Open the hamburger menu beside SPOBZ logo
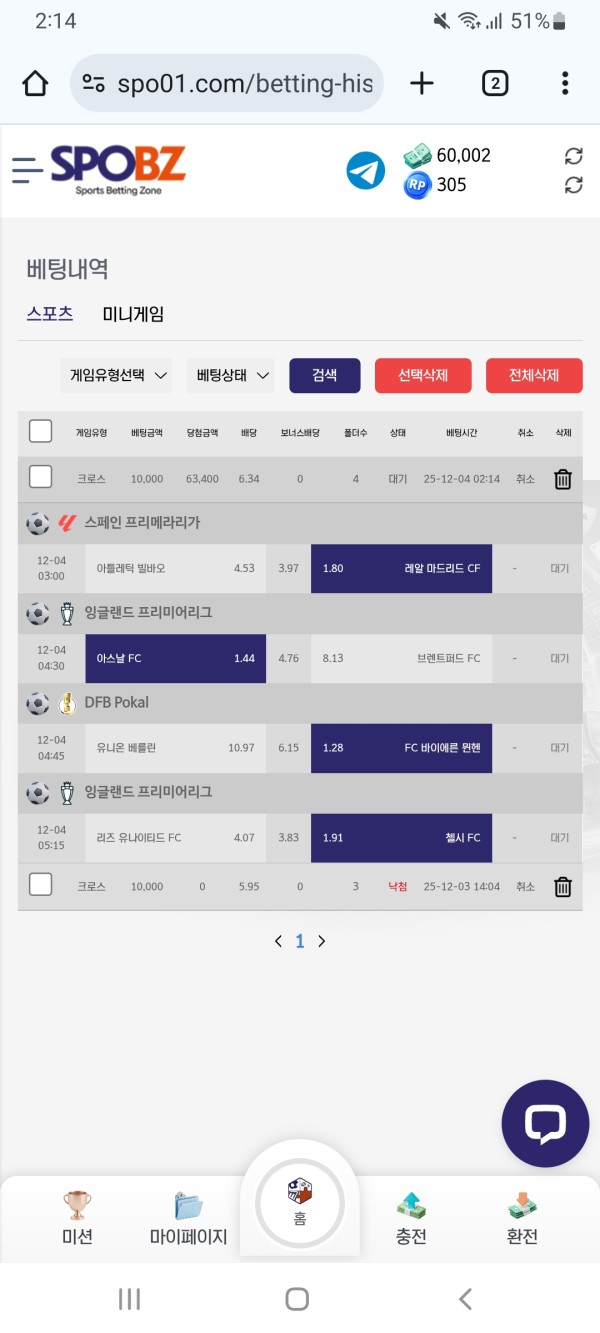 point(27,170)
